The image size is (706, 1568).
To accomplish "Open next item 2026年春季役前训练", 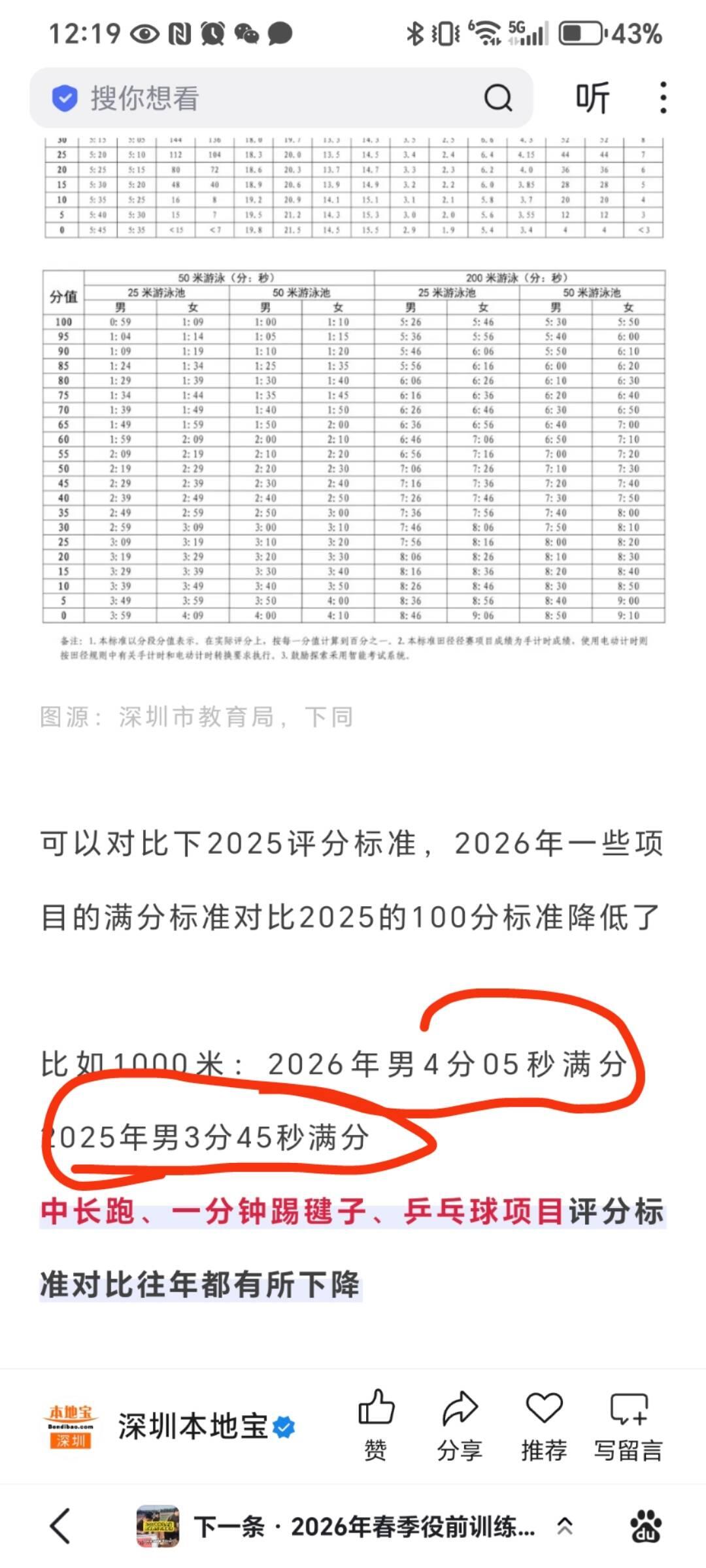I will click(x=363, y=1526).
